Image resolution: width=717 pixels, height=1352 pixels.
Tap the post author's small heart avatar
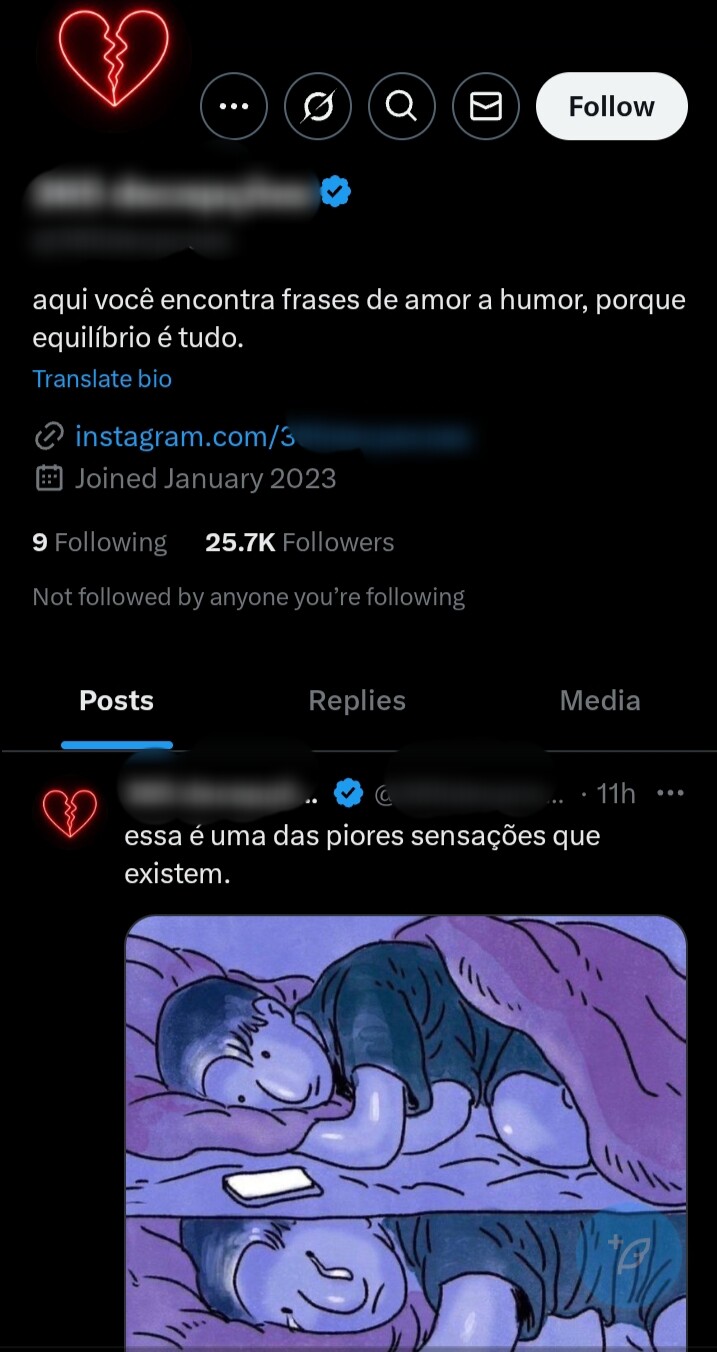[x=69, y=812]
